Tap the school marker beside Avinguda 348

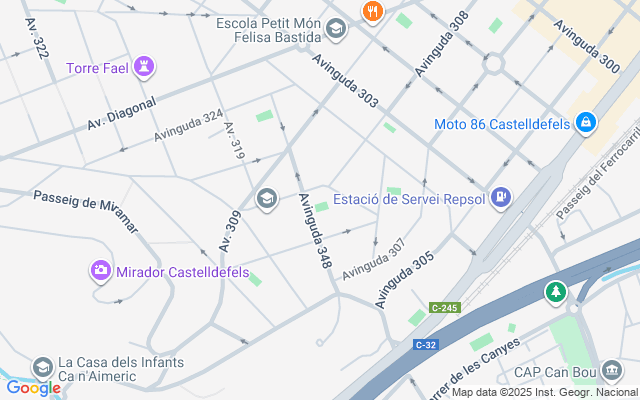[266, 199]
